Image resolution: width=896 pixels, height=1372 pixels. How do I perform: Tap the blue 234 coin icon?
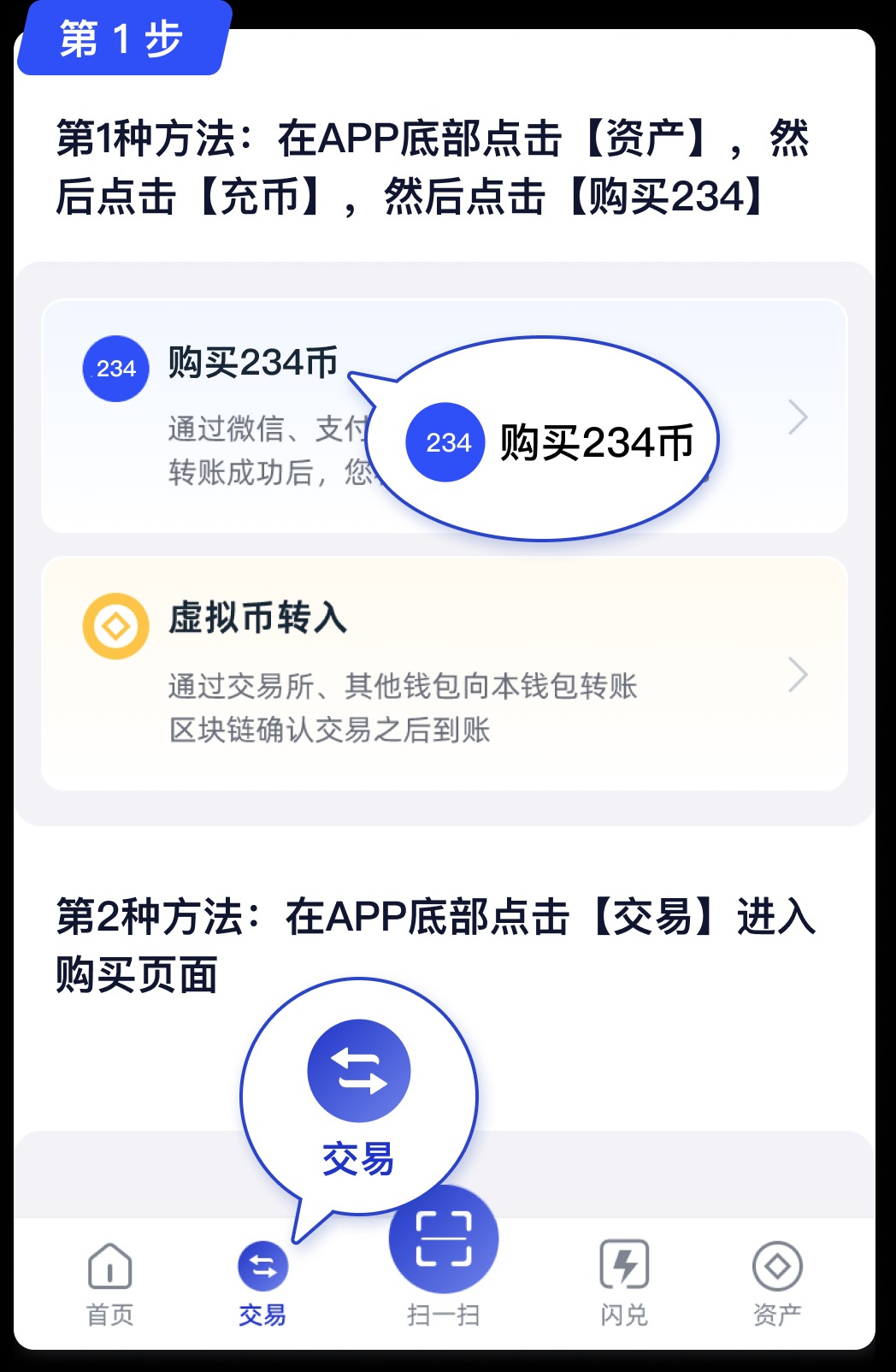click(x=115, y=370)
